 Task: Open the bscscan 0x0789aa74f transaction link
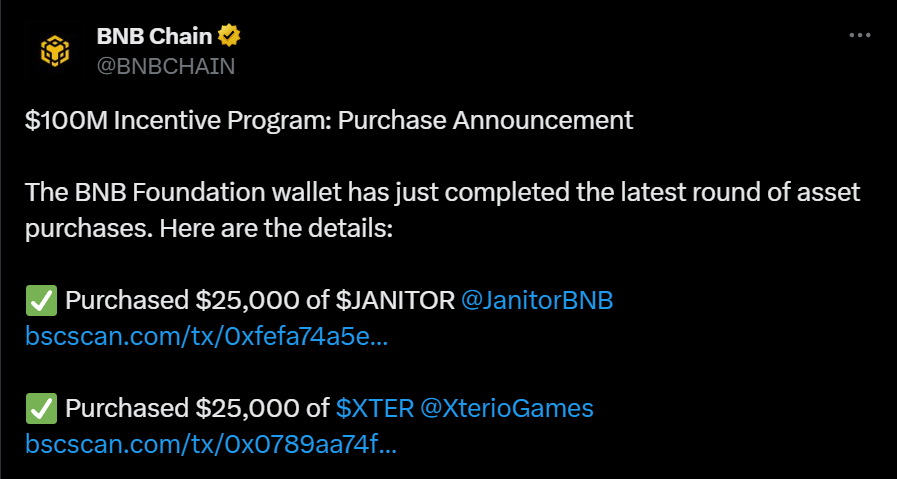211,444
